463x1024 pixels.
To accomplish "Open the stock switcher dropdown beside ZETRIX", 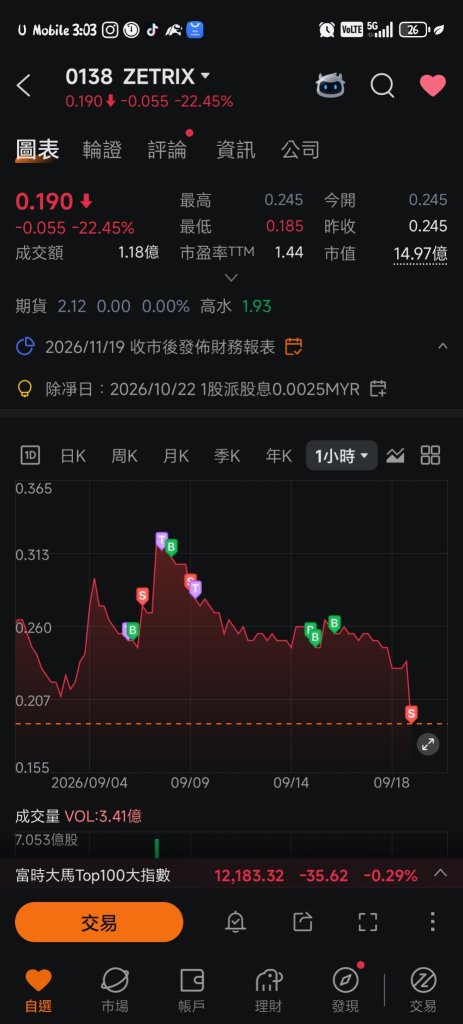I will coord(205,76).
